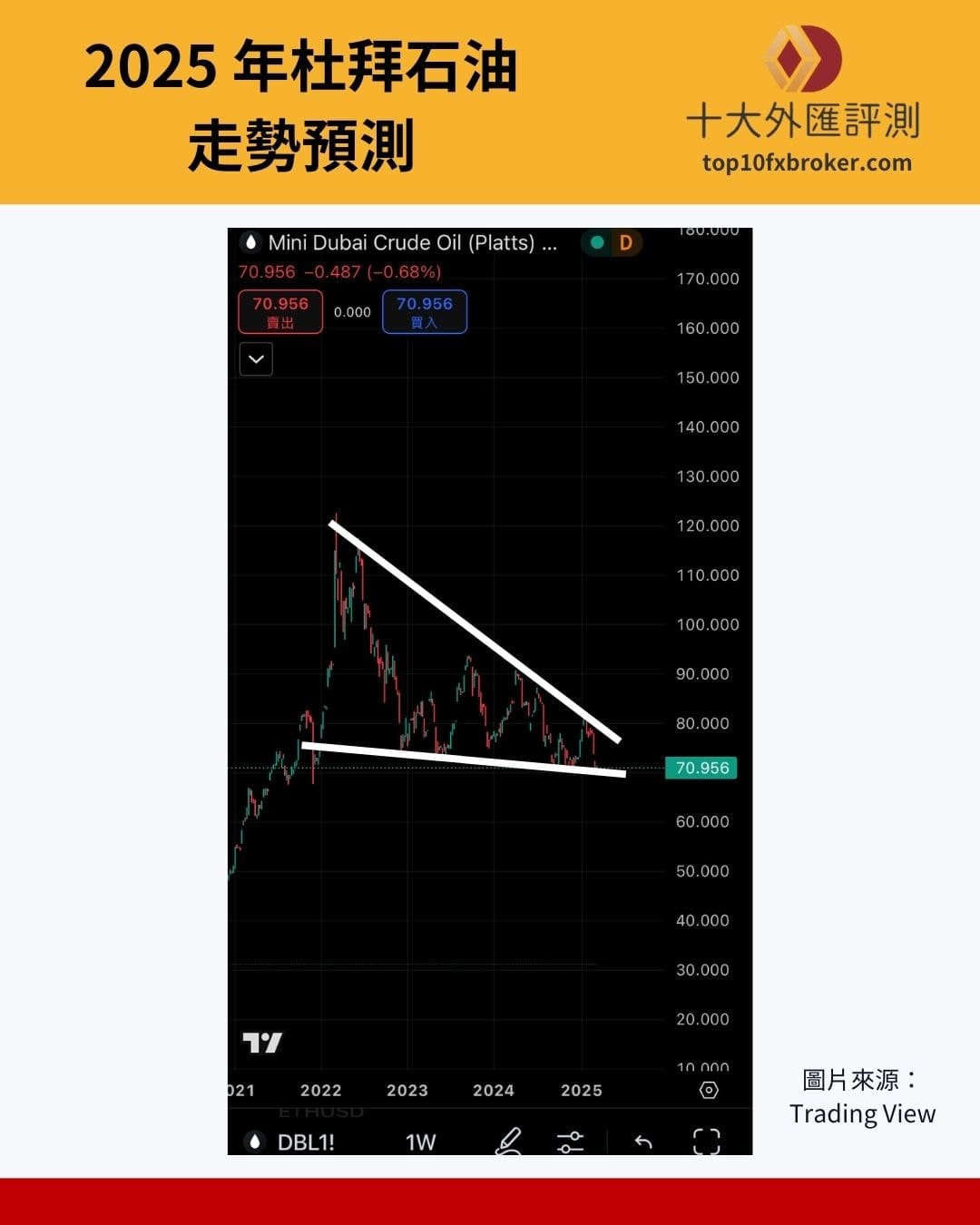Visit the top10fxbroker.com link
The image size is (980, 1225).
[808, 163]
